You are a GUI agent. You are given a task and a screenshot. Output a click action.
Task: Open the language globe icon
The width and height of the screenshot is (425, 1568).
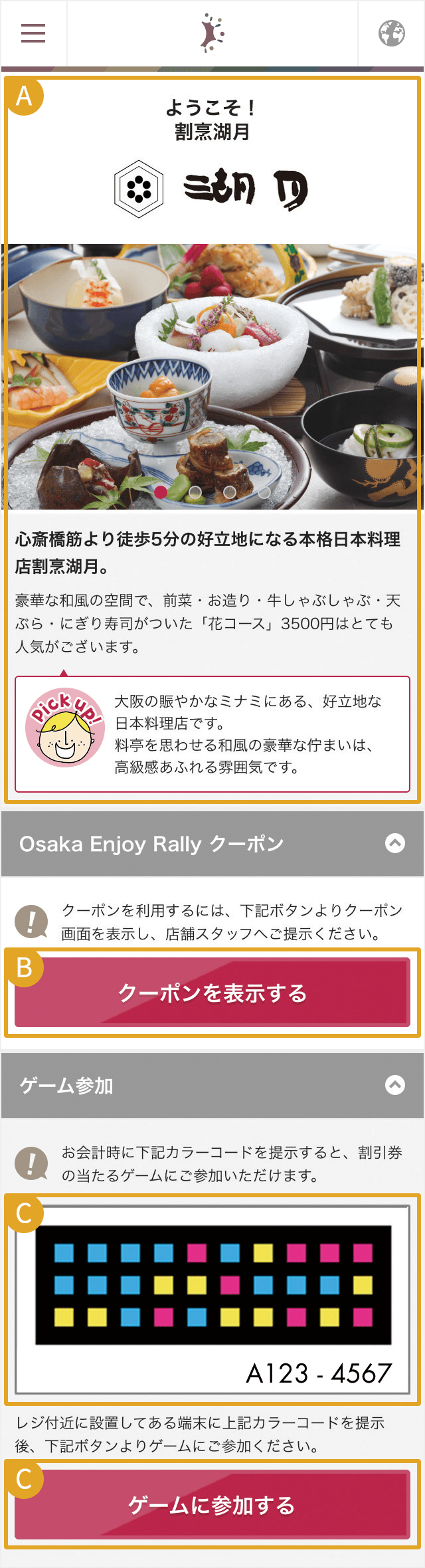point(392,33)
